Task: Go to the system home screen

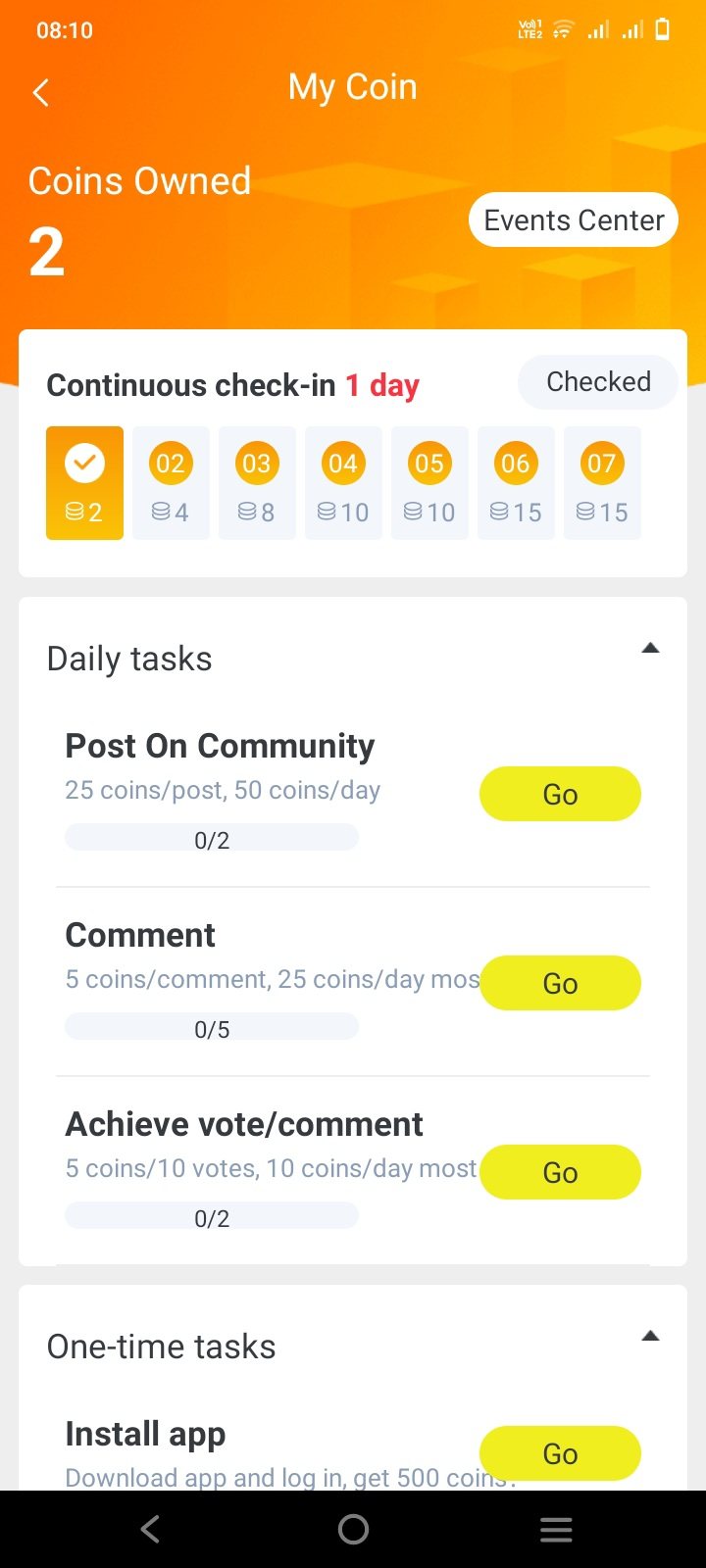Action: tap(353, 1529)
